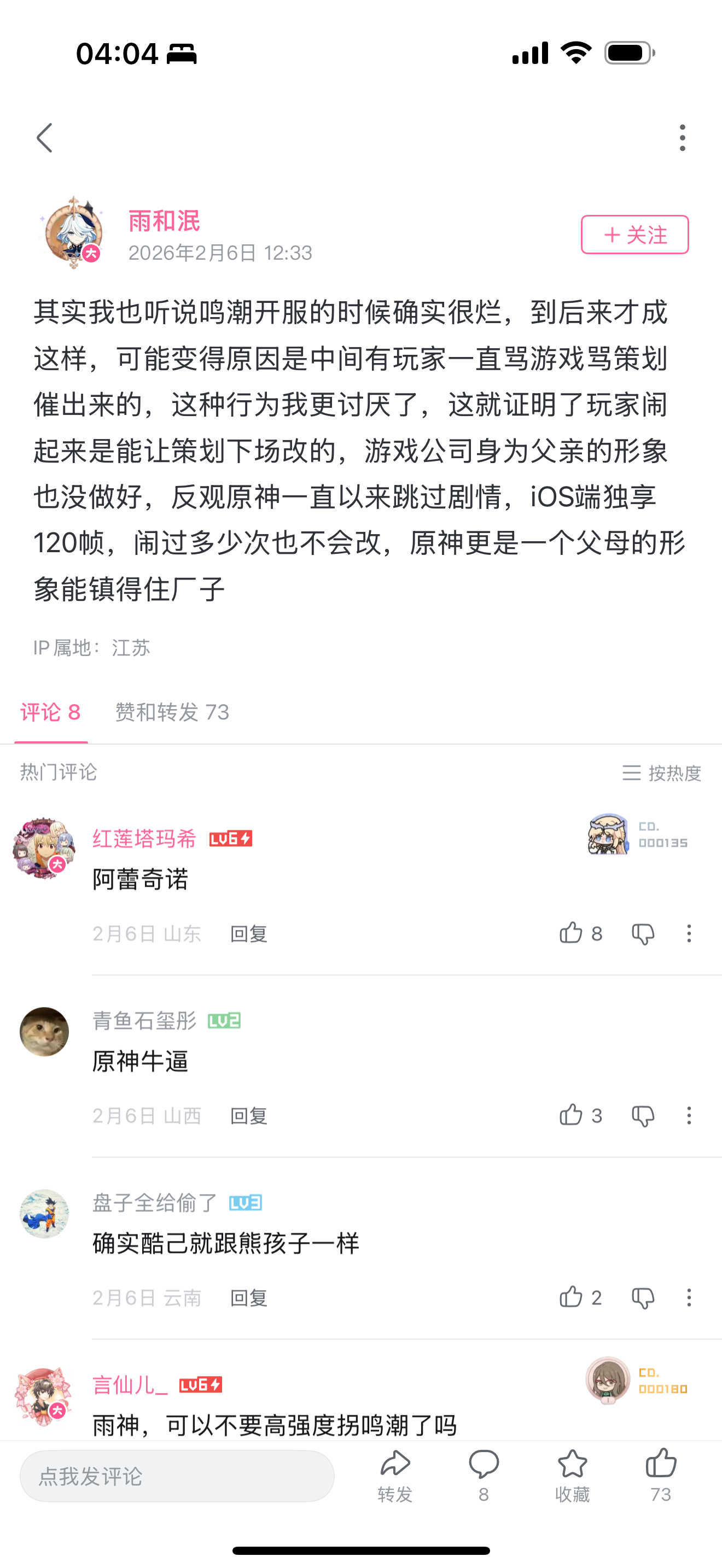Viewport: 722px width, 1568px height.
Task: Reply to 红莲塔玛希's comment
Action: click(248, 934)
